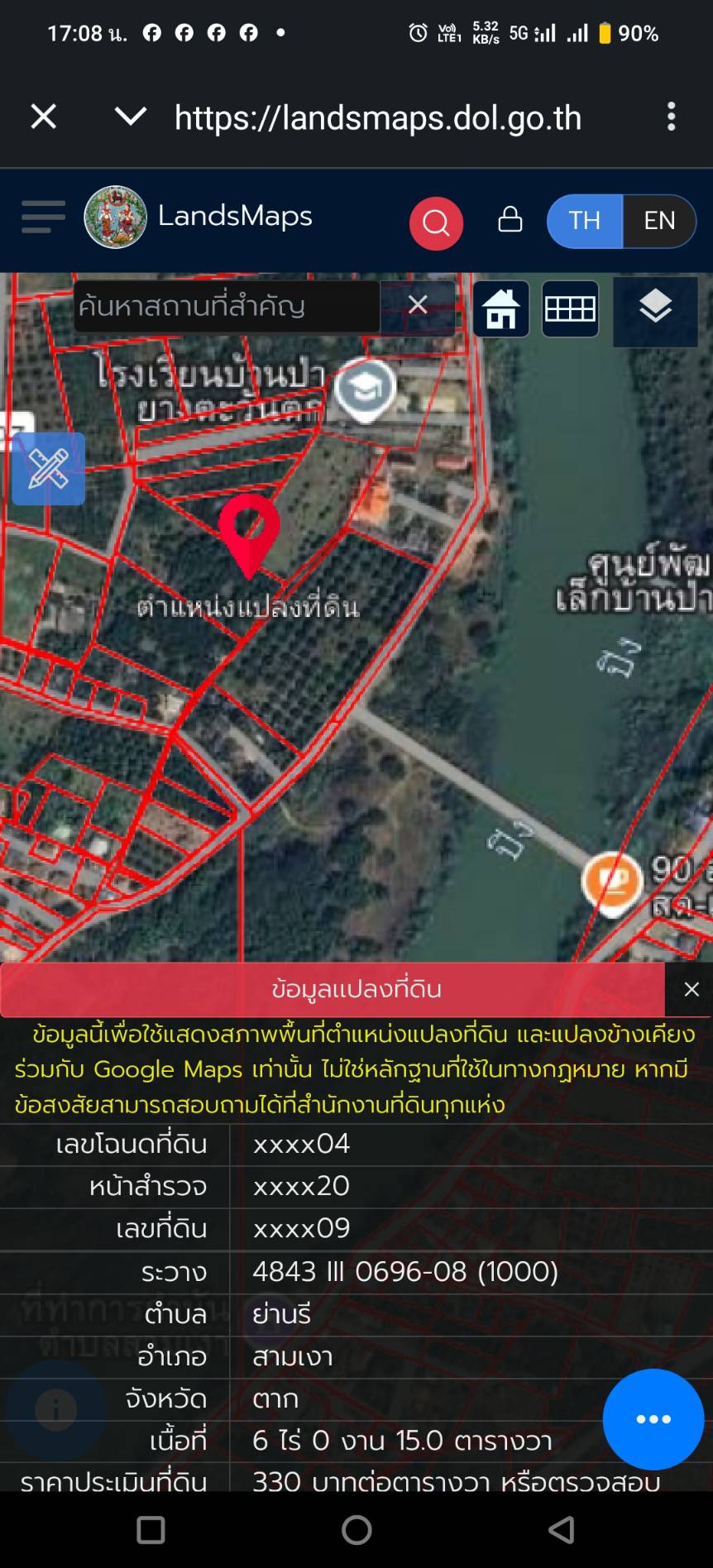713x1568 pixels.
Task: Expand the blue ellipsis action button
Action: 653,1420
